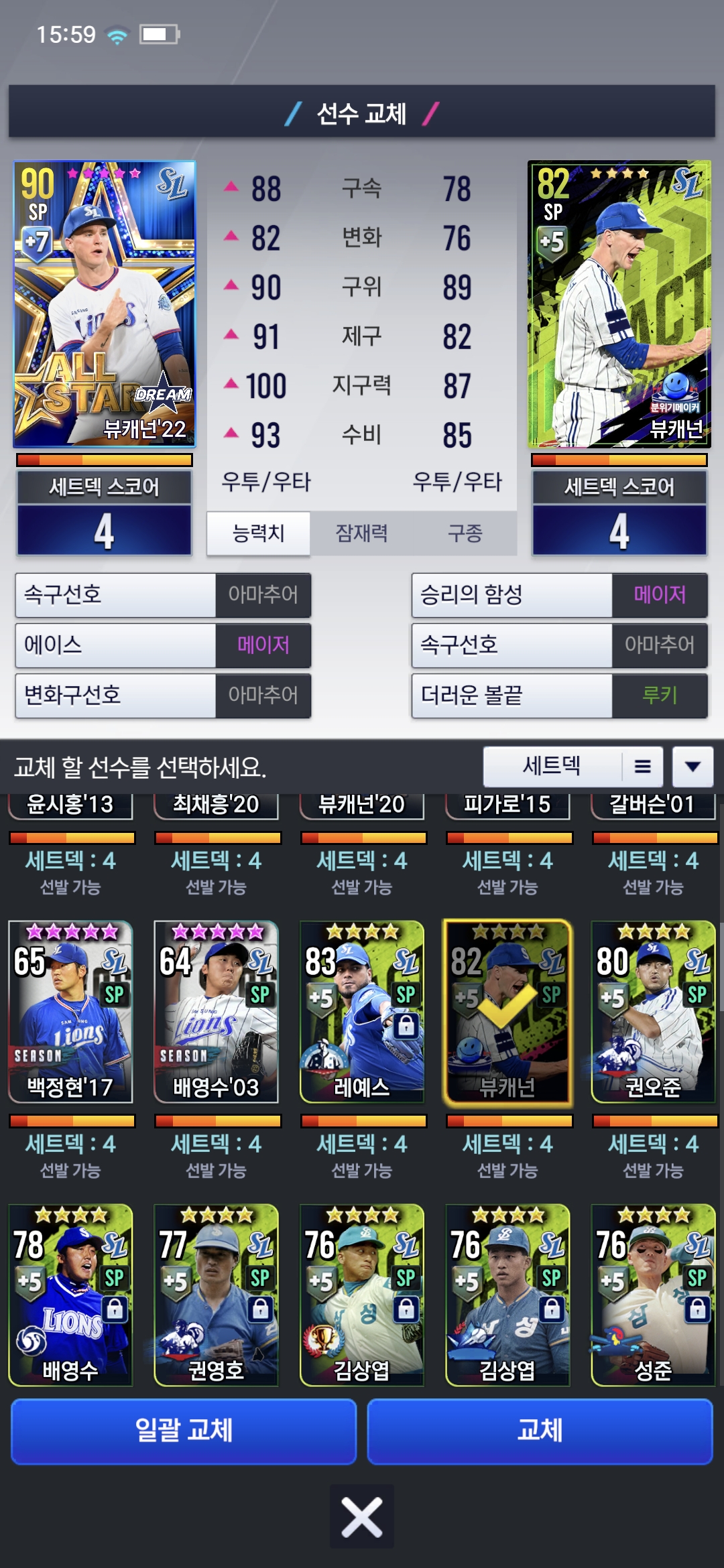Select the 능력치 tab

click(x=258, y=533)
